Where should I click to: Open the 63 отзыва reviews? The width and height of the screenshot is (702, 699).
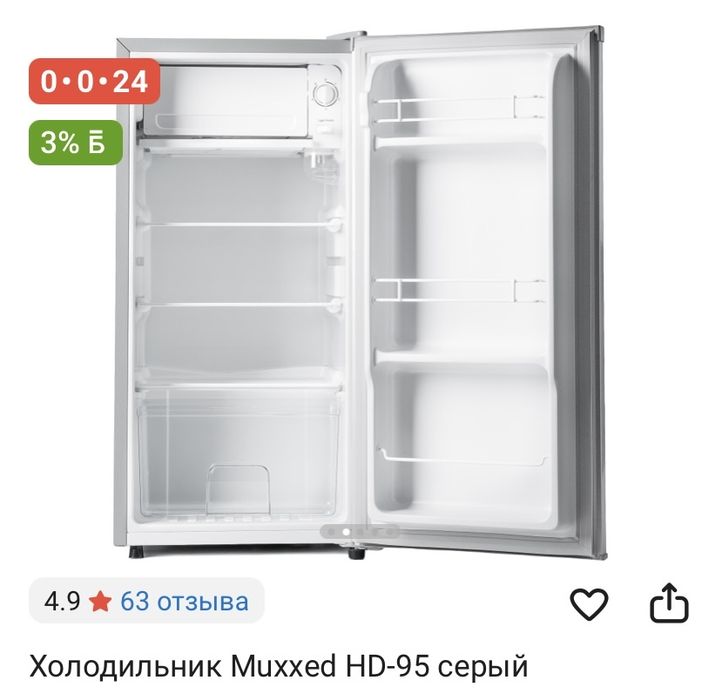pyautogui.click(x=184, y=601)
